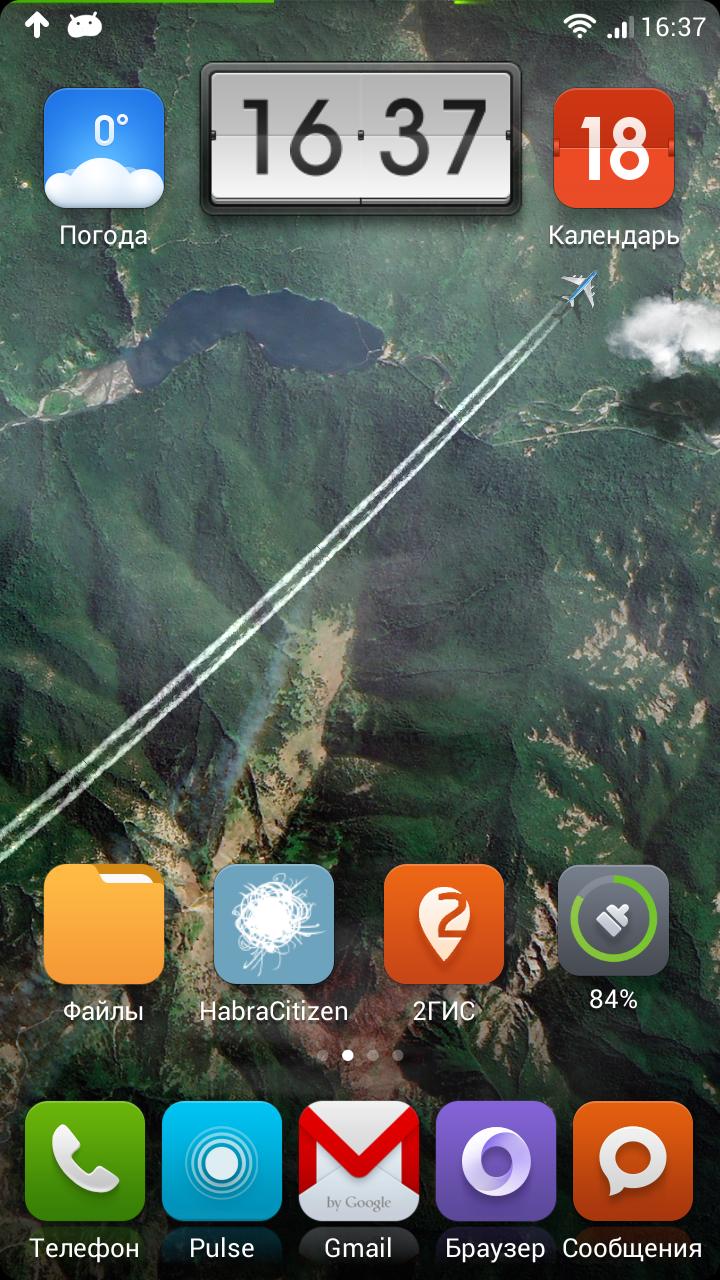Open the HabraCitizen app
The height and width of the screenshot is (1280, 720).
[x=274, y=921]
